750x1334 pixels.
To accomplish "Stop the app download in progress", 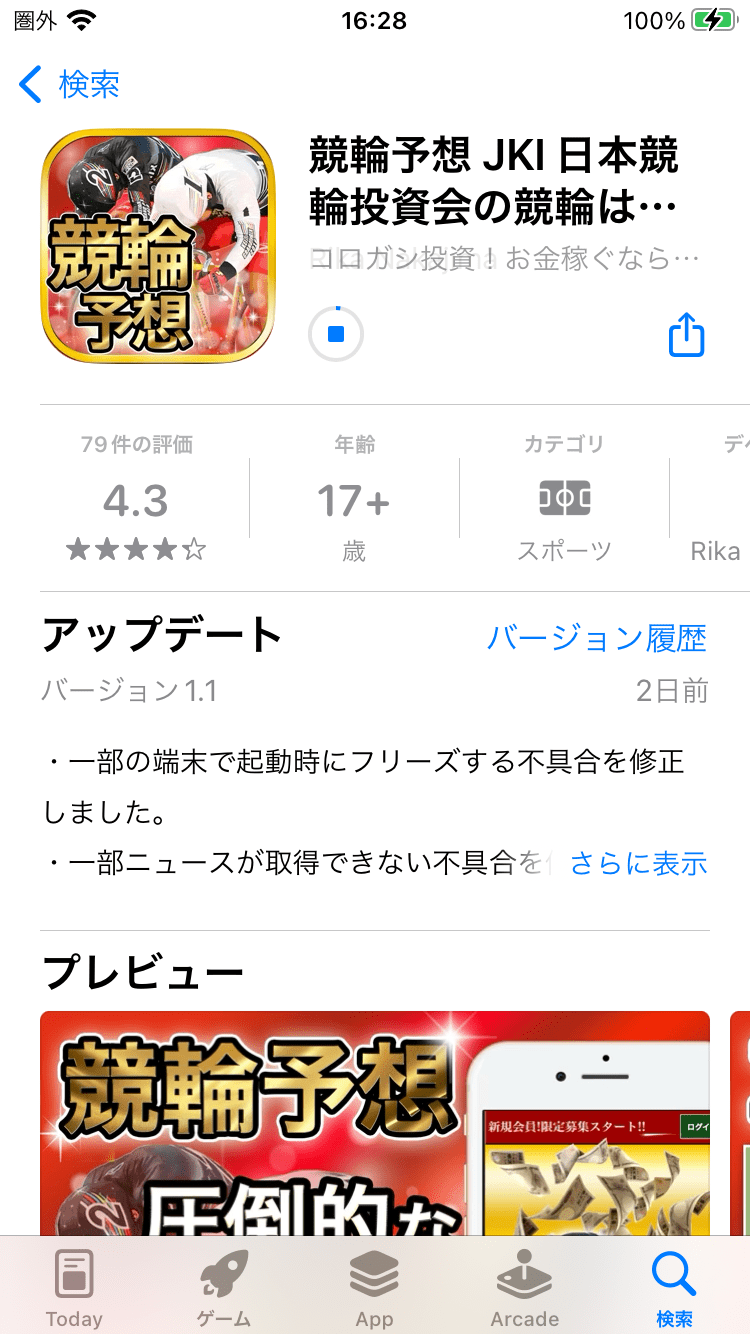I will pyautogui.click(x=336, y=334).
